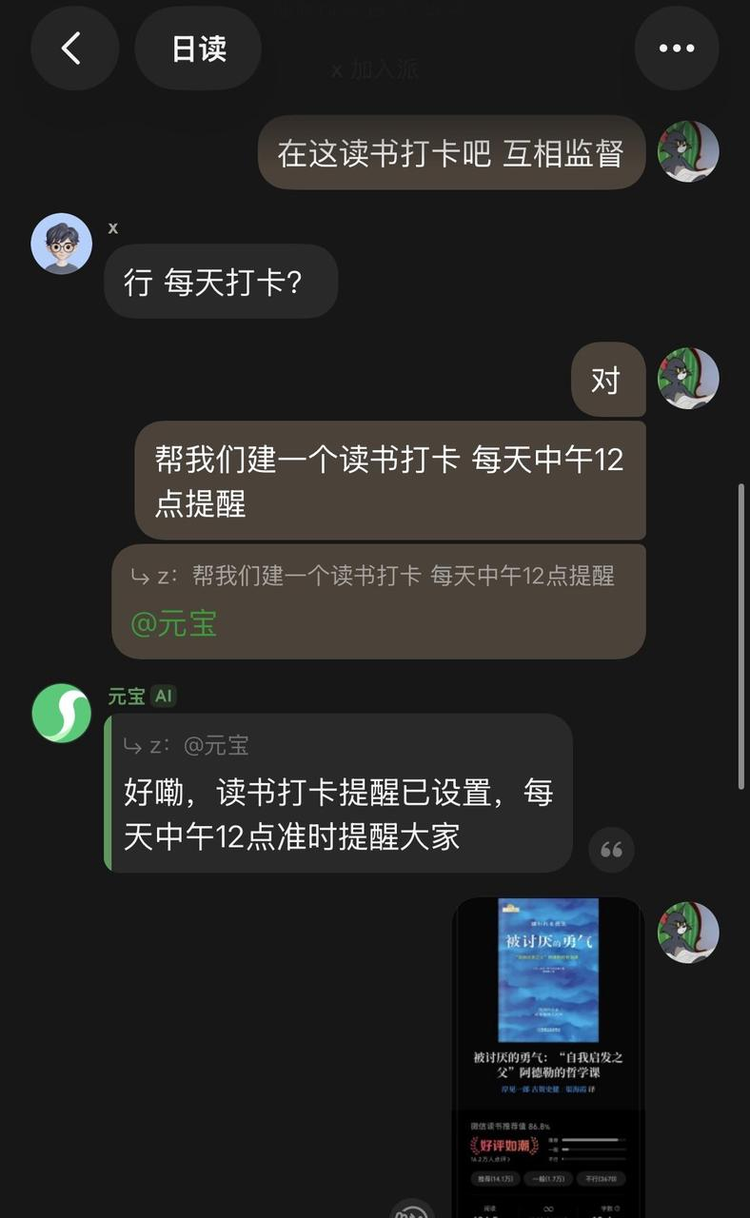Viewport: 750px width, 1218px height.
Task: Tap the 不行(3670) rating button
Action: [x=600, y=1178]
